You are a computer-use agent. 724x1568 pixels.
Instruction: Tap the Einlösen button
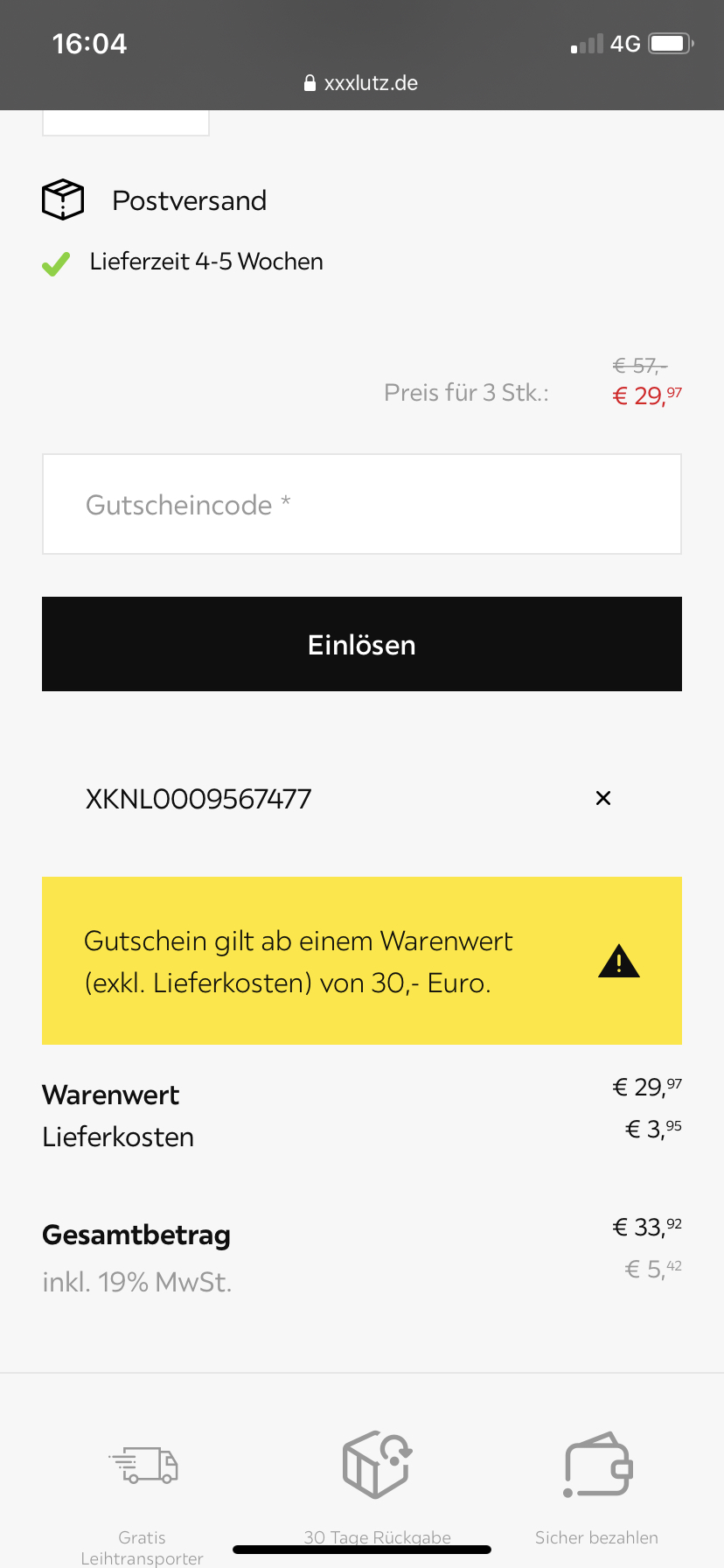coord(361,644)
